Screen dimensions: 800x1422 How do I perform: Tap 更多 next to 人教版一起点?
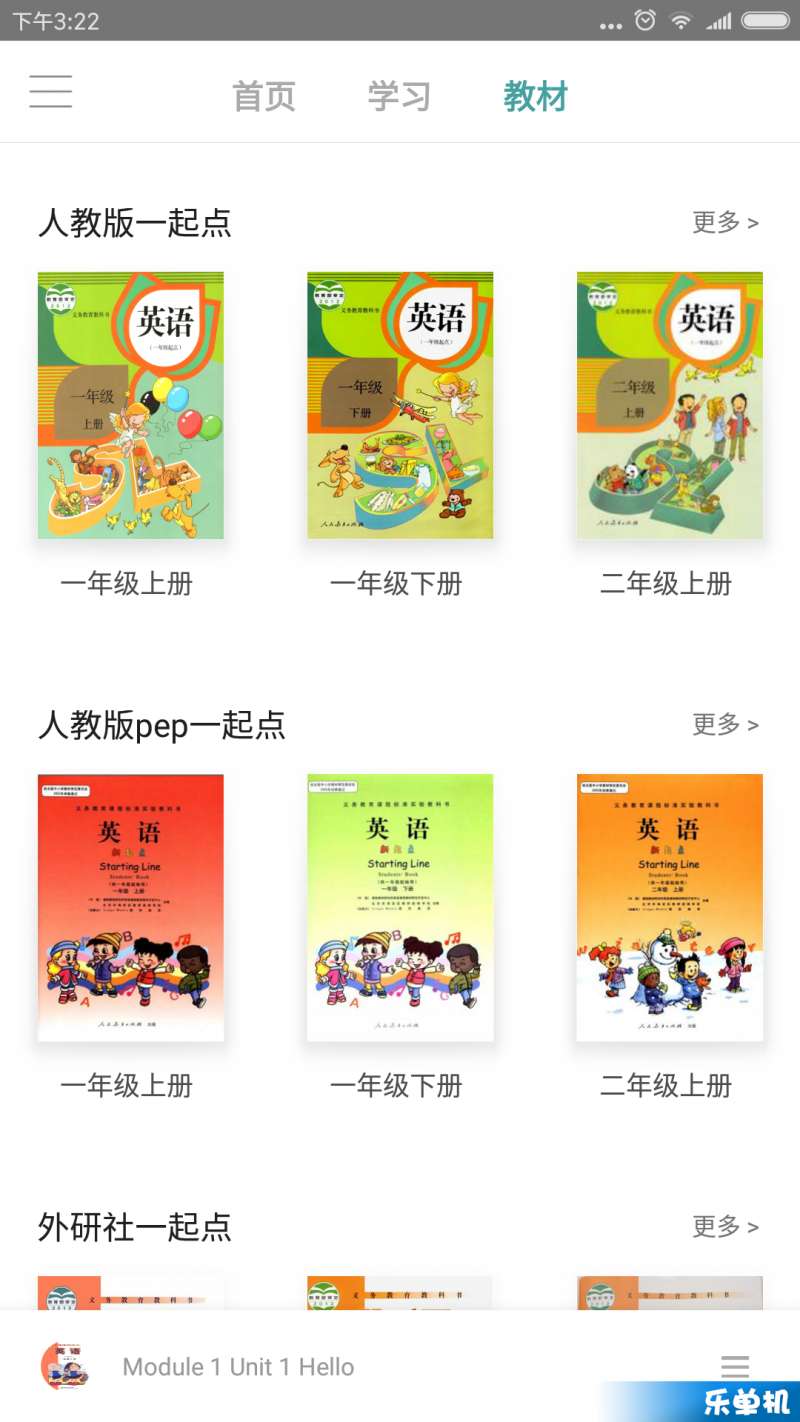[725, 222]
